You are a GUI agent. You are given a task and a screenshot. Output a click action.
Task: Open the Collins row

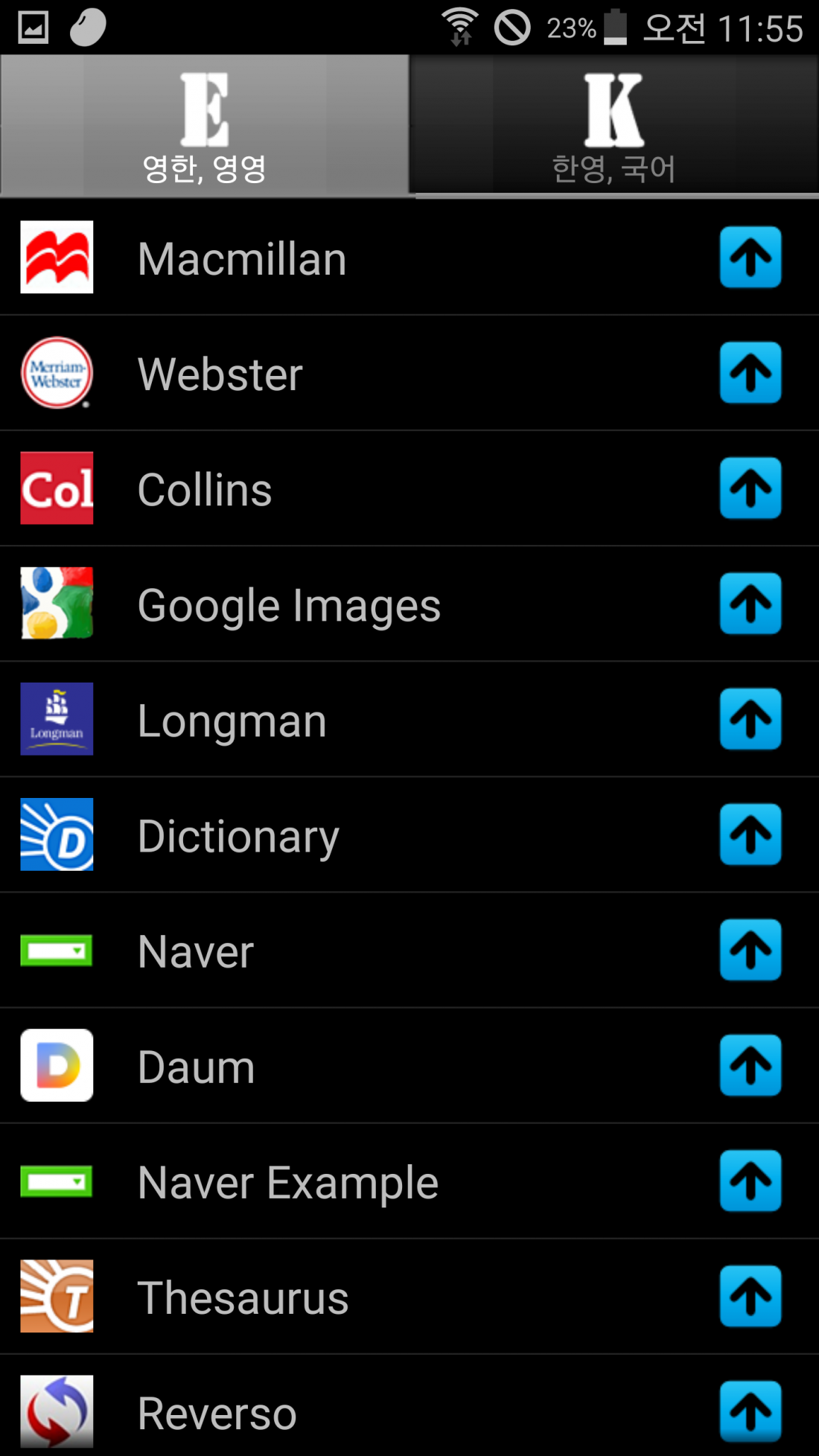pyautogui.click(x=205, y=489)
